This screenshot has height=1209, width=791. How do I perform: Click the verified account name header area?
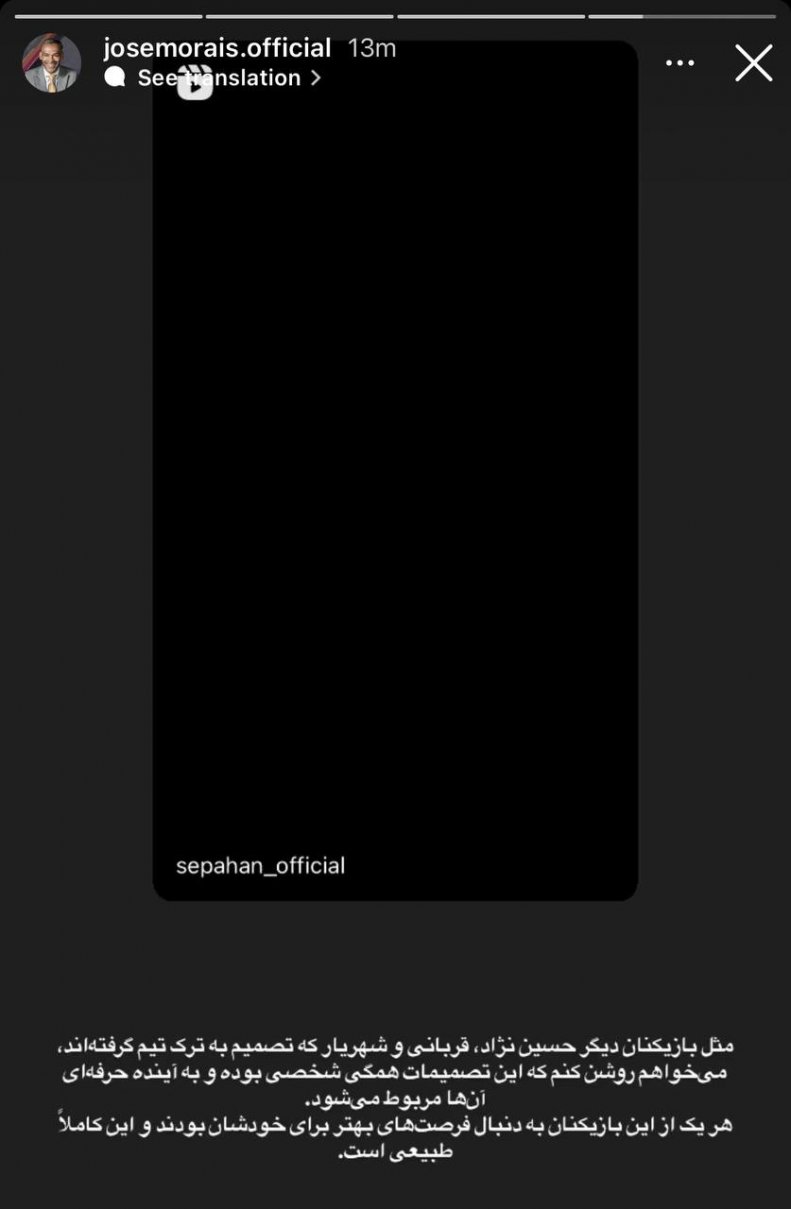click(215, 48)
